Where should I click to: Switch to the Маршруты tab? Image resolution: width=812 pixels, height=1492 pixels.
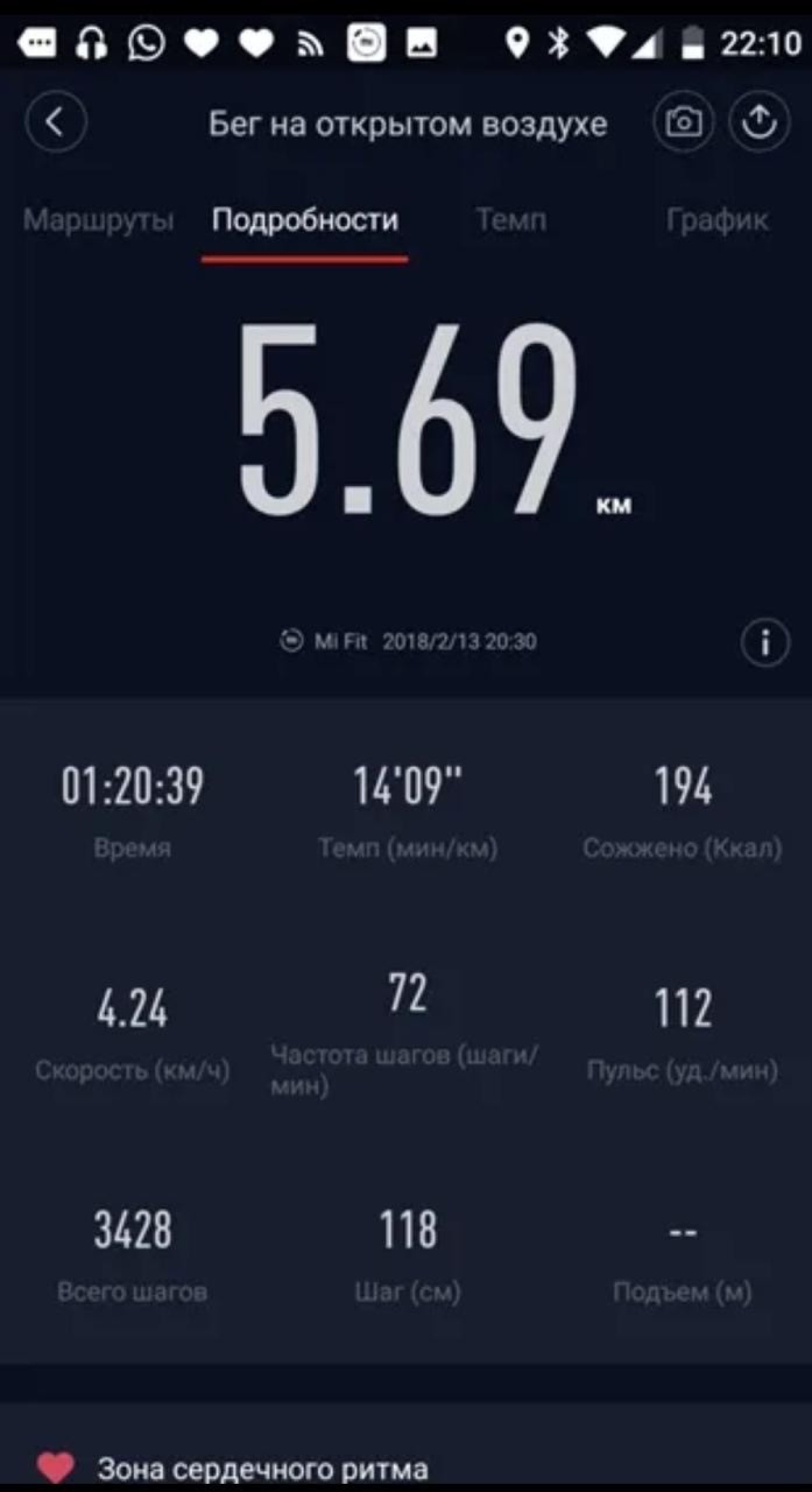tap(99, 220)
